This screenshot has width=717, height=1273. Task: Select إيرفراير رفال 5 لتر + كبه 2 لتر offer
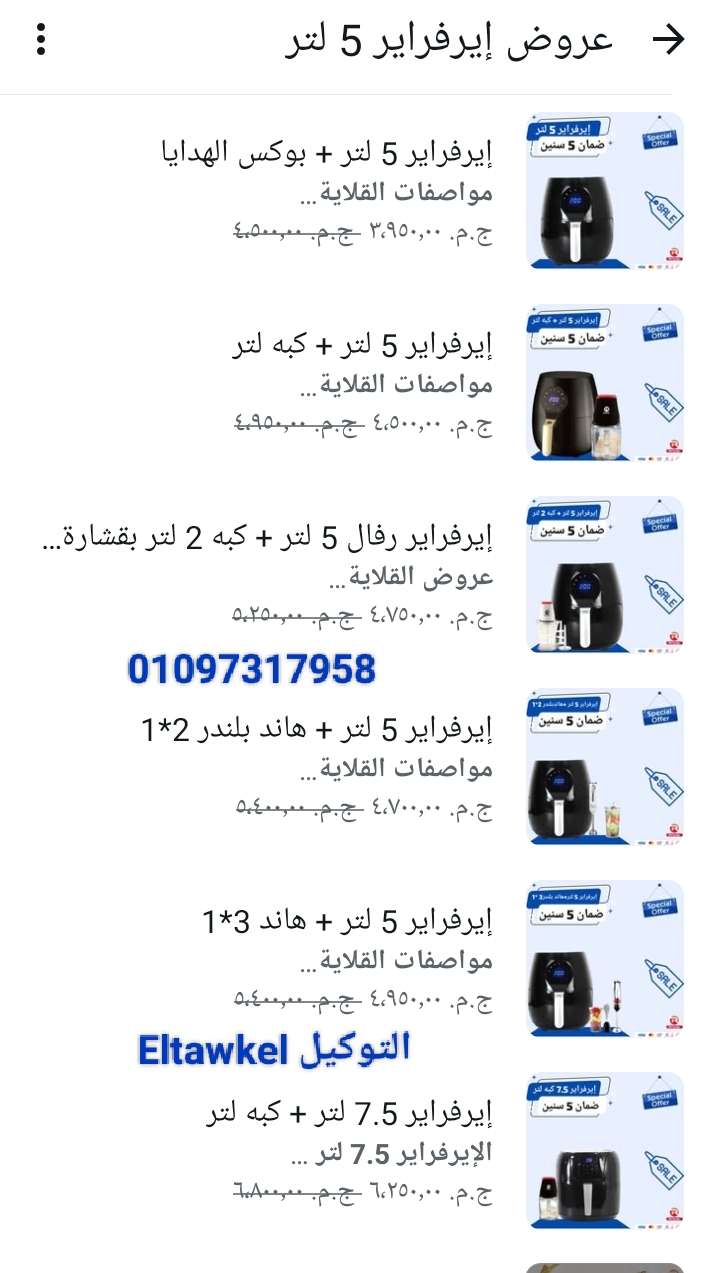pyautogui.click(x=270, y=539)
